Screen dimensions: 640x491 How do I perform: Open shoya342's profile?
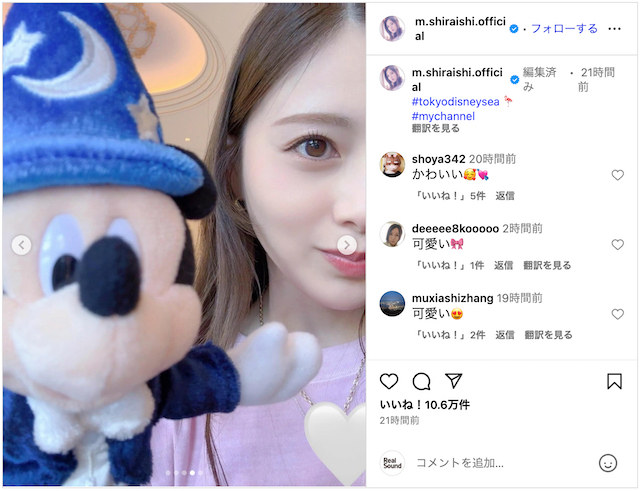pyautogui.click(x=438, y=159)
